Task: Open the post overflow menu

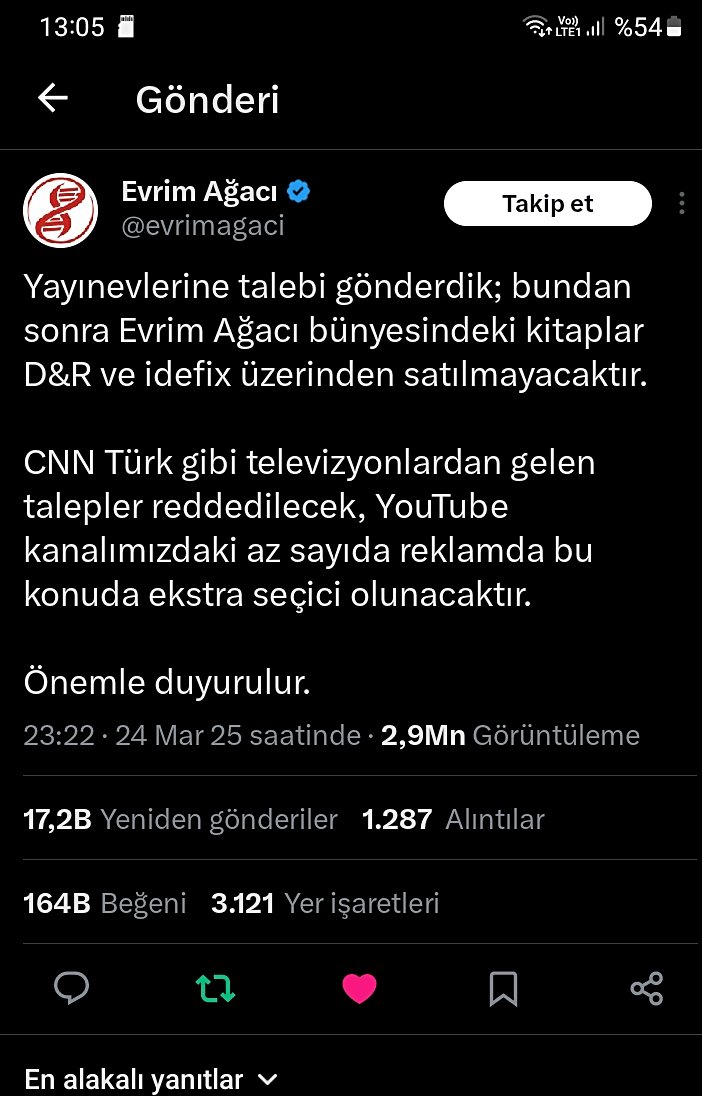Action: click(681, 204)
